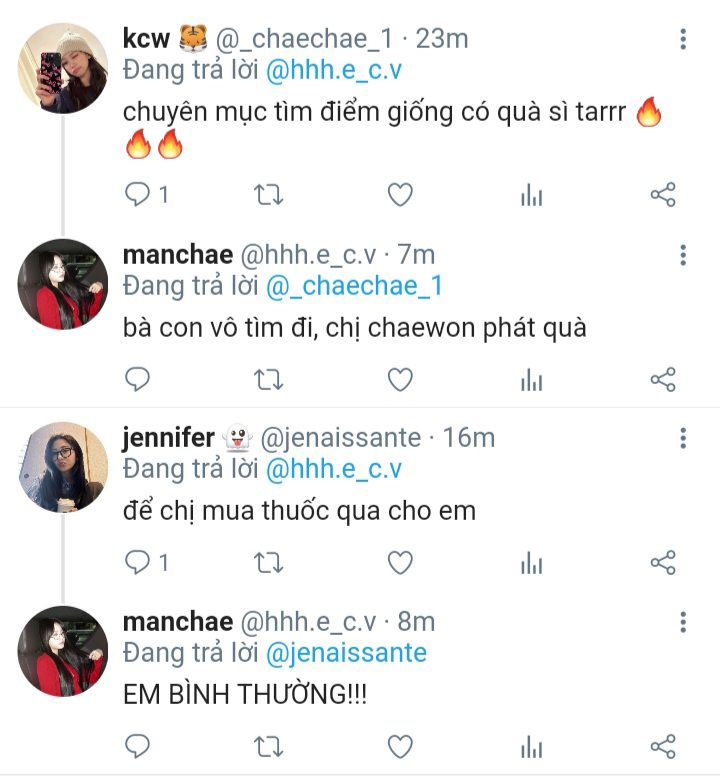Viewport: 720px width, 776px height.
Task: Share kcw's tweet
Action: tap(663, 195)
